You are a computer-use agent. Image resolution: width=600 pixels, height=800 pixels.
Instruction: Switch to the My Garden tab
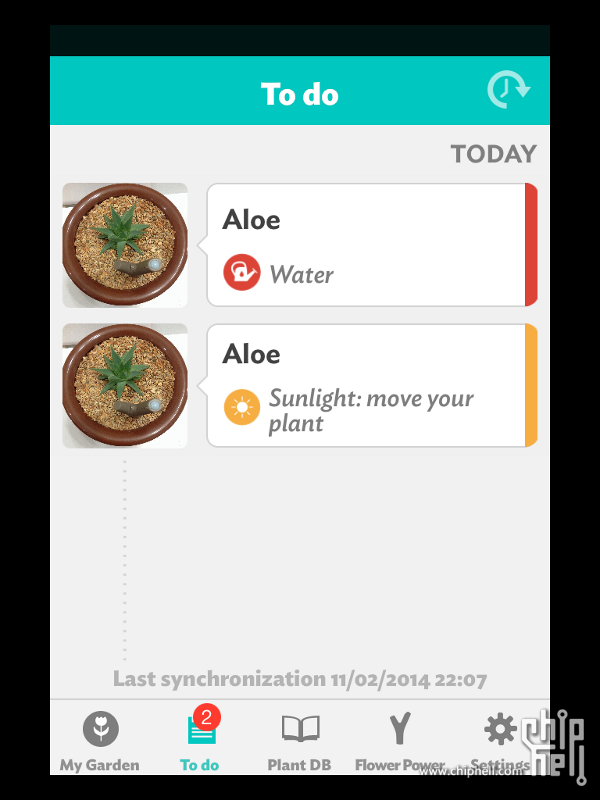tap(100, 740)
